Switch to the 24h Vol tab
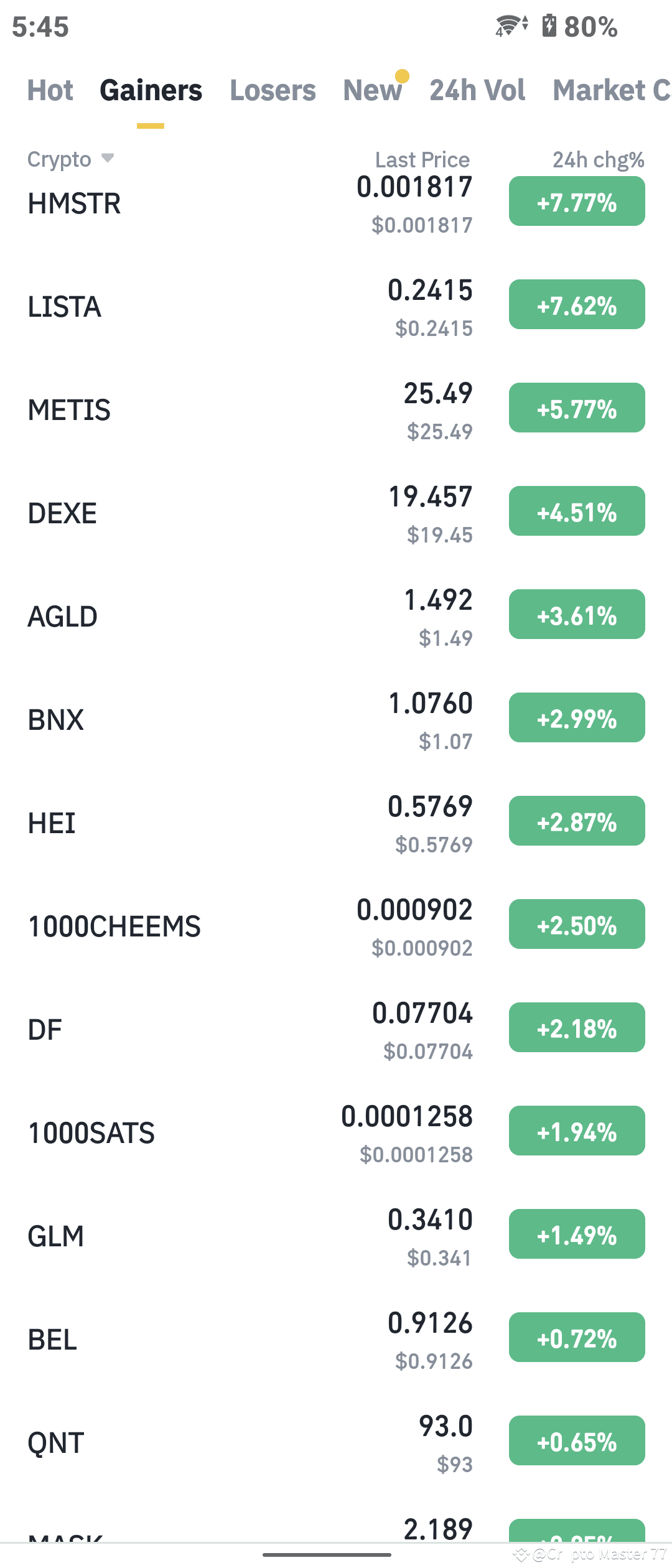 (477, 90)
